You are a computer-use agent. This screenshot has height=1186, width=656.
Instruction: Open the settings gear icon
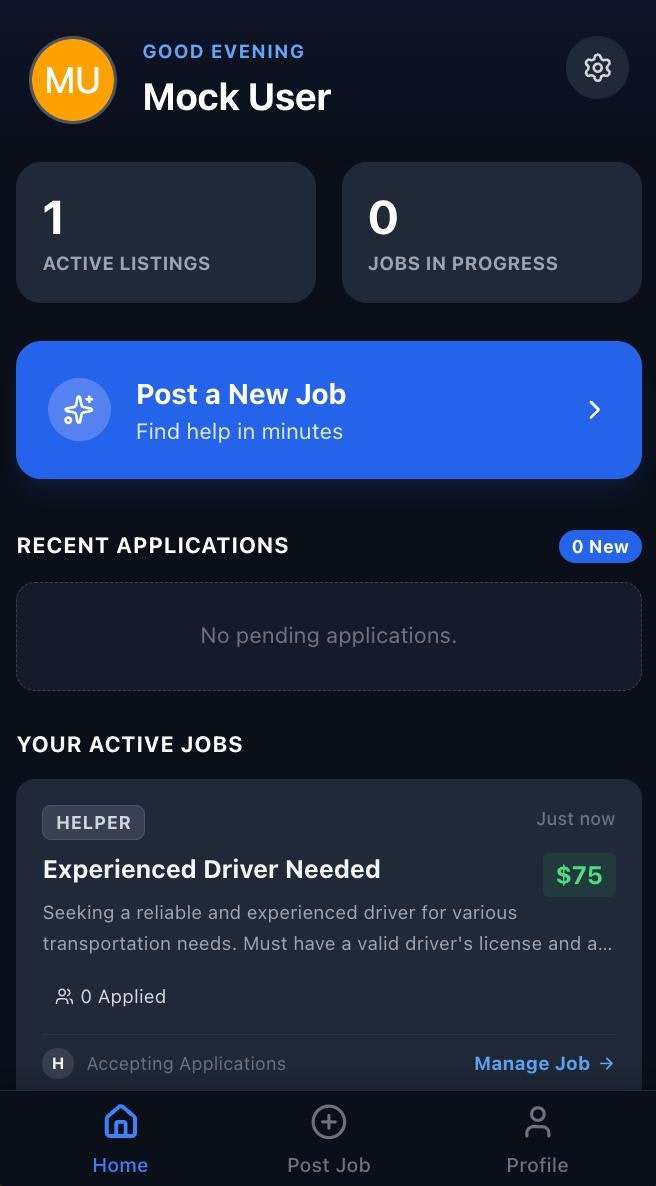597,68
